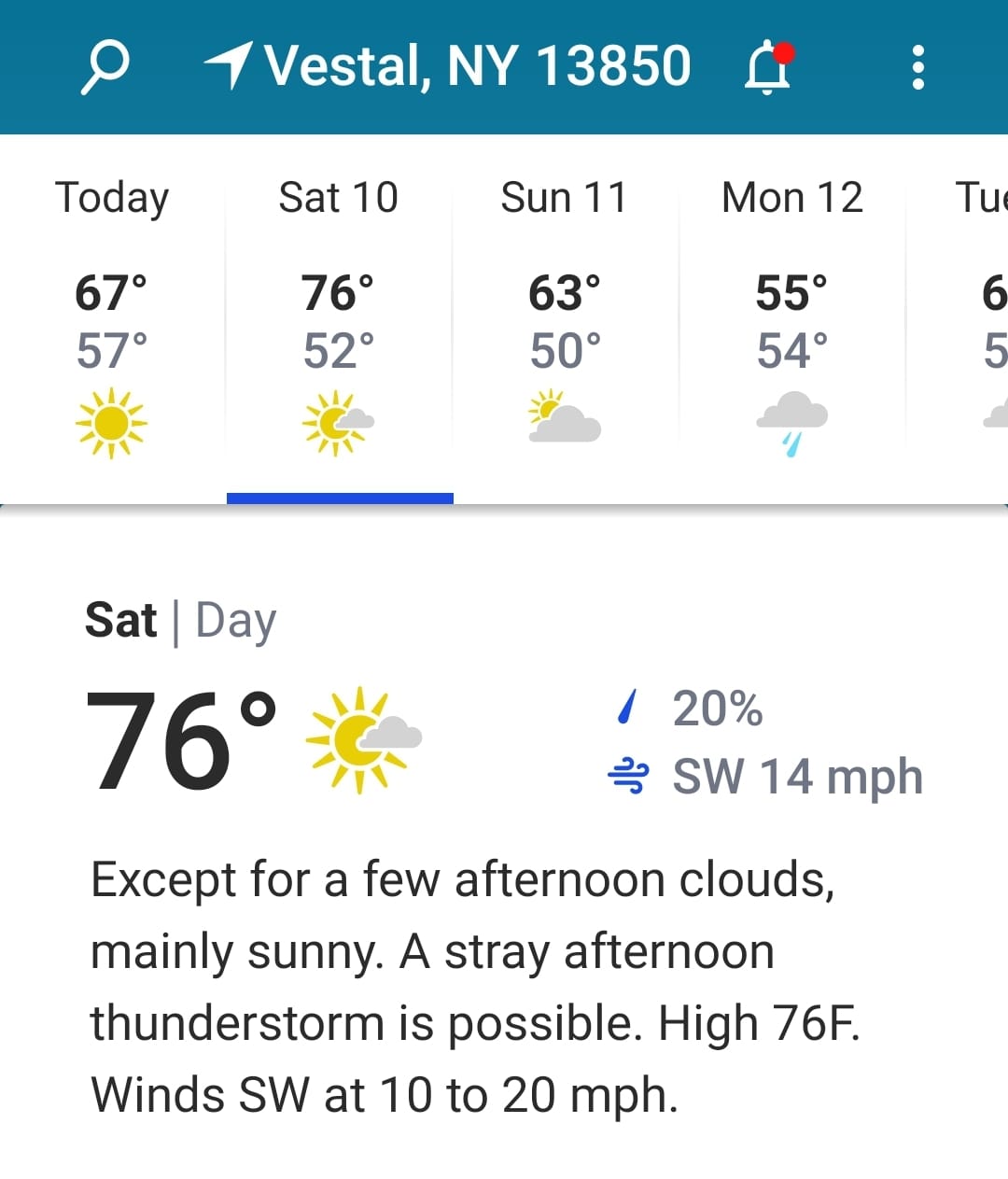This screenshot has height=1179, width=1008.
Task: Select the Sat 10 forecast tab
Action: point(339,317)
